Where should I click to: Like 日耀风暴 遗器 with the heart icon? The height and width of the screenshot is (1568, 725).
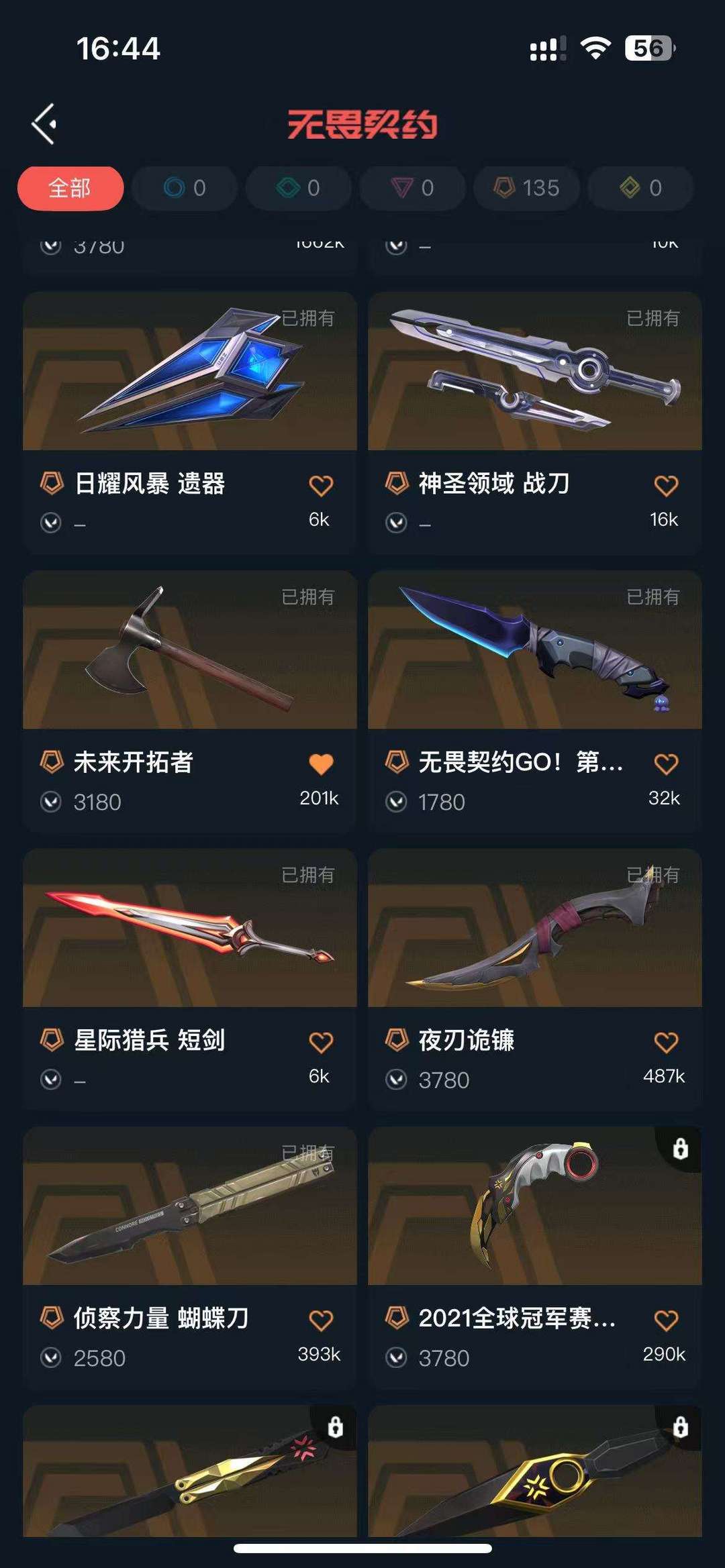click(x=321, y=485)
